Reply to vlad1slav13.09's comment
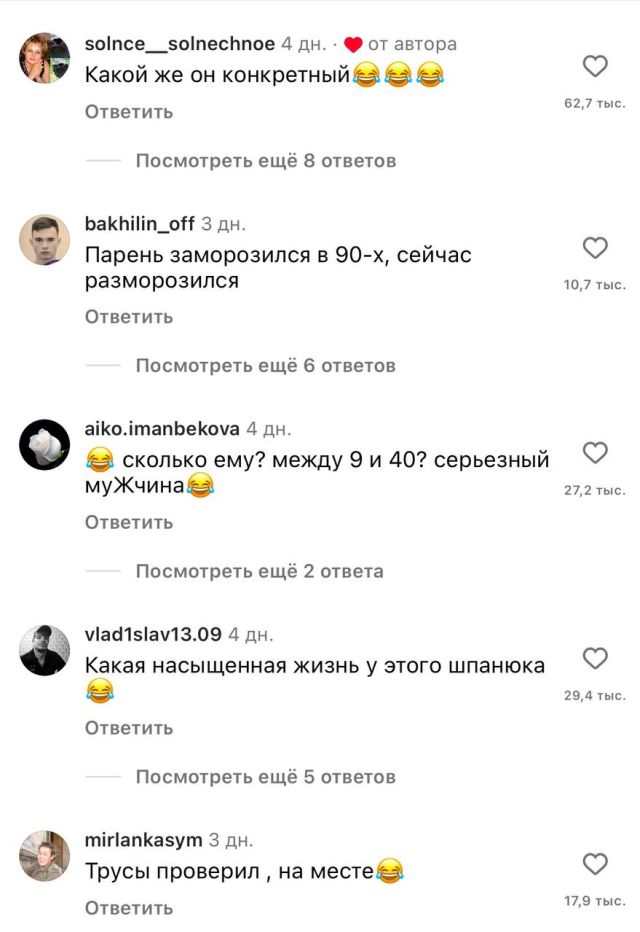The height and width of the screenshot is (932, 640). [x=129, y=728]
